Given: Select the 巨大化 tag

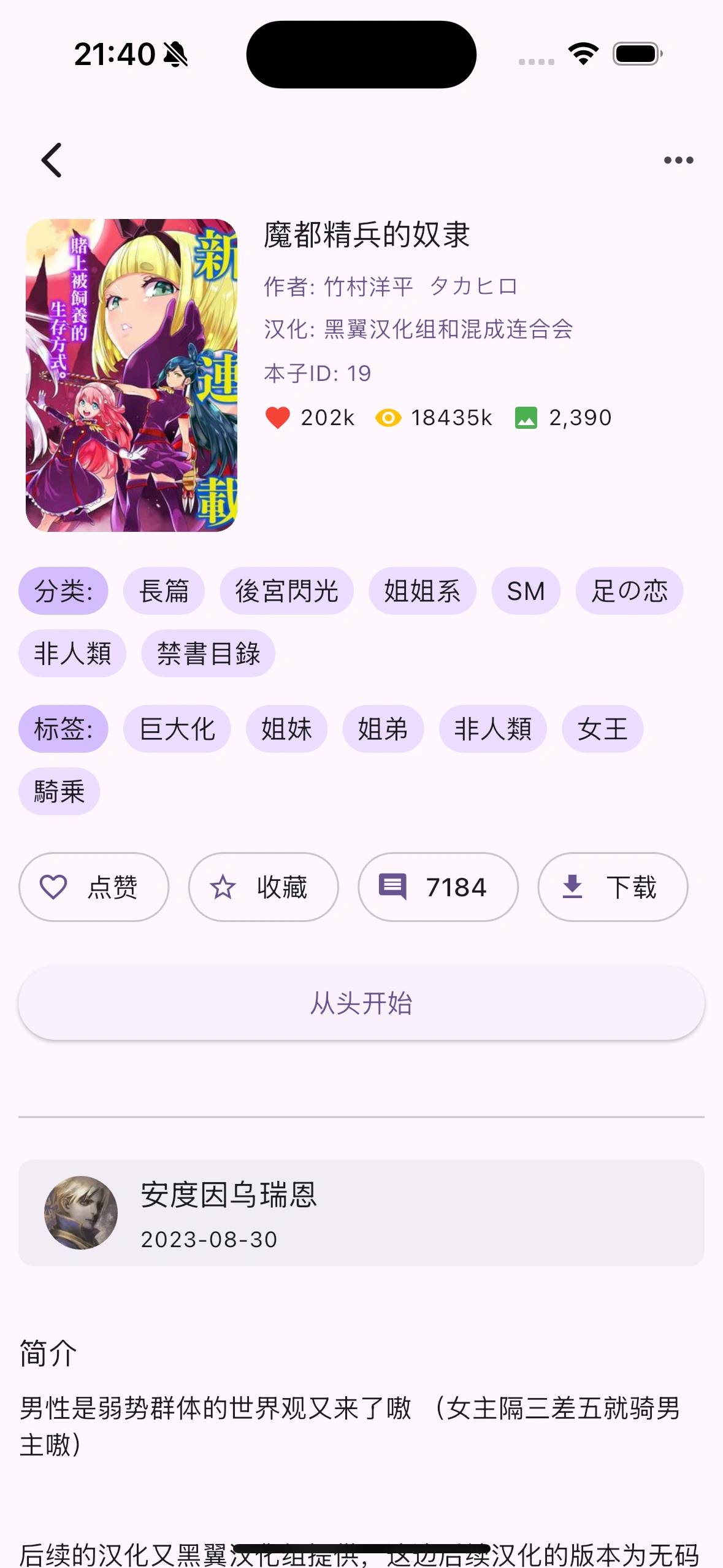Looking at the screenshot, I should point(176,728).
